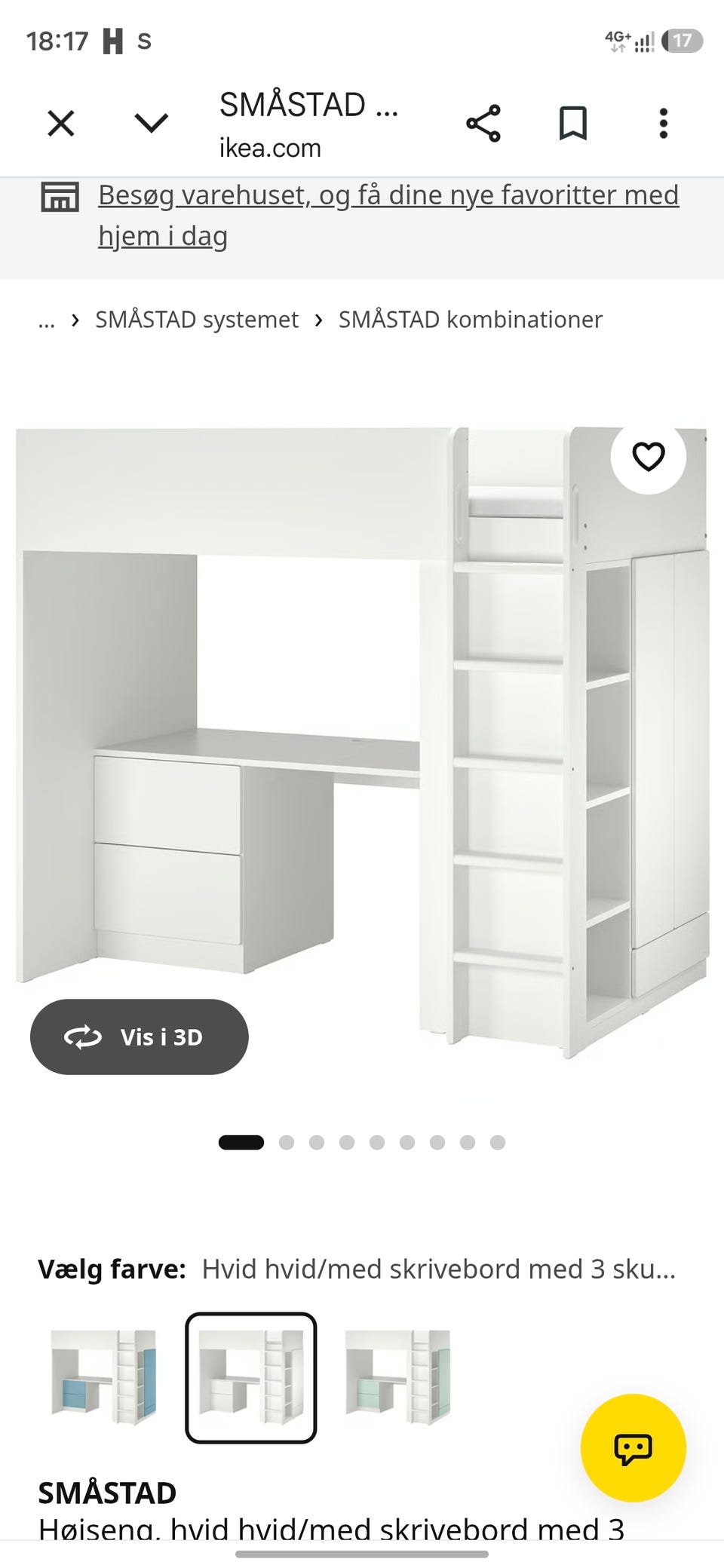This screenshot has height=1568, width=724.
Task: Bookmark this page
Action: [x=573, y=124]
